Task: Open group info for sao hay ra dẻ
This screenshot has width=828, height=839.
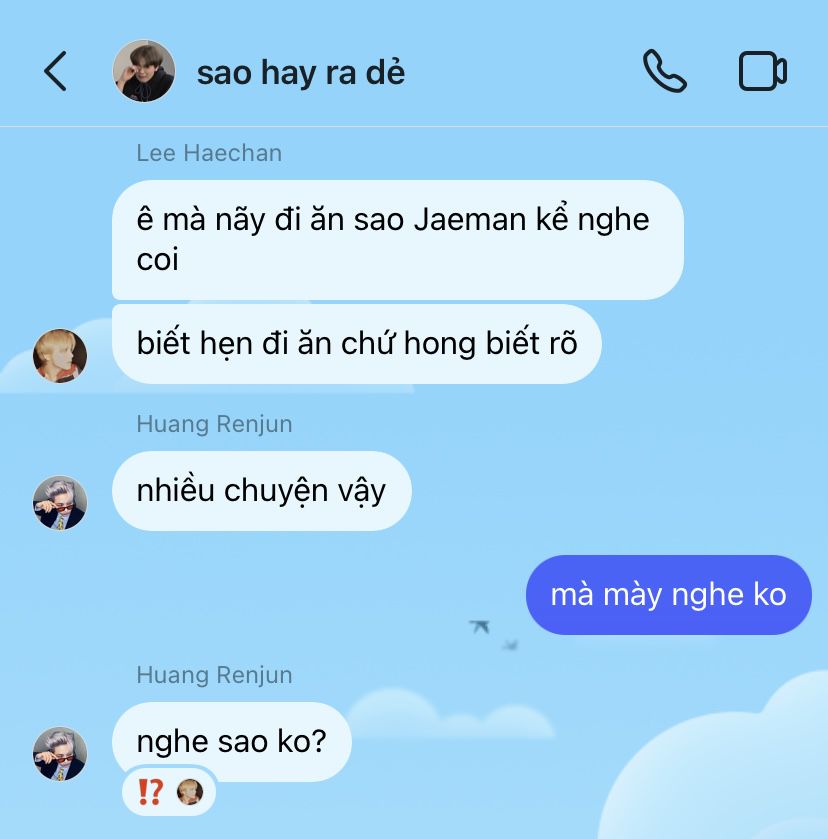Action: pos(301,73)
